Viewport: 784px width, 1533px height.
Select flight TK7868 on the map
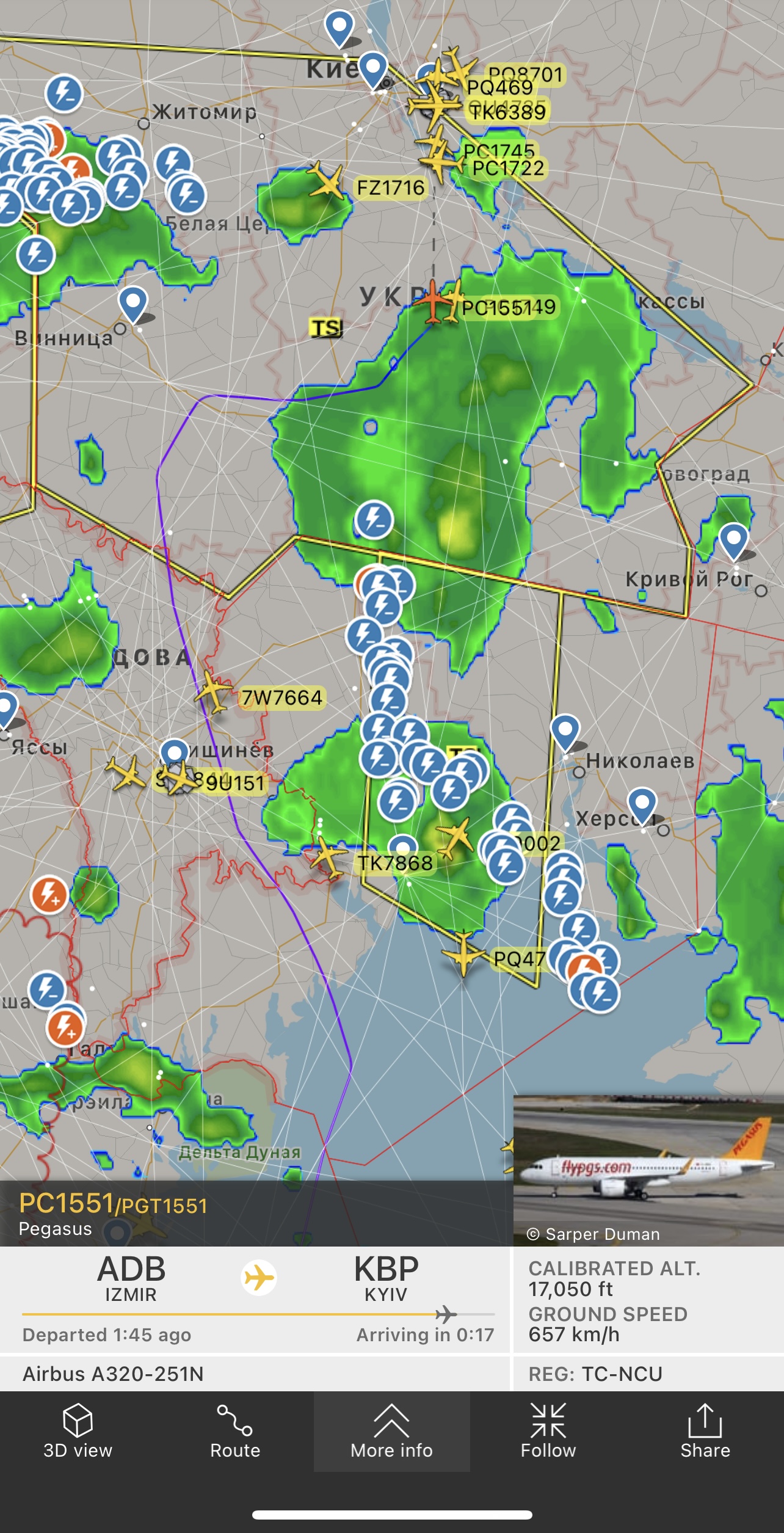(x=328, y=857)
